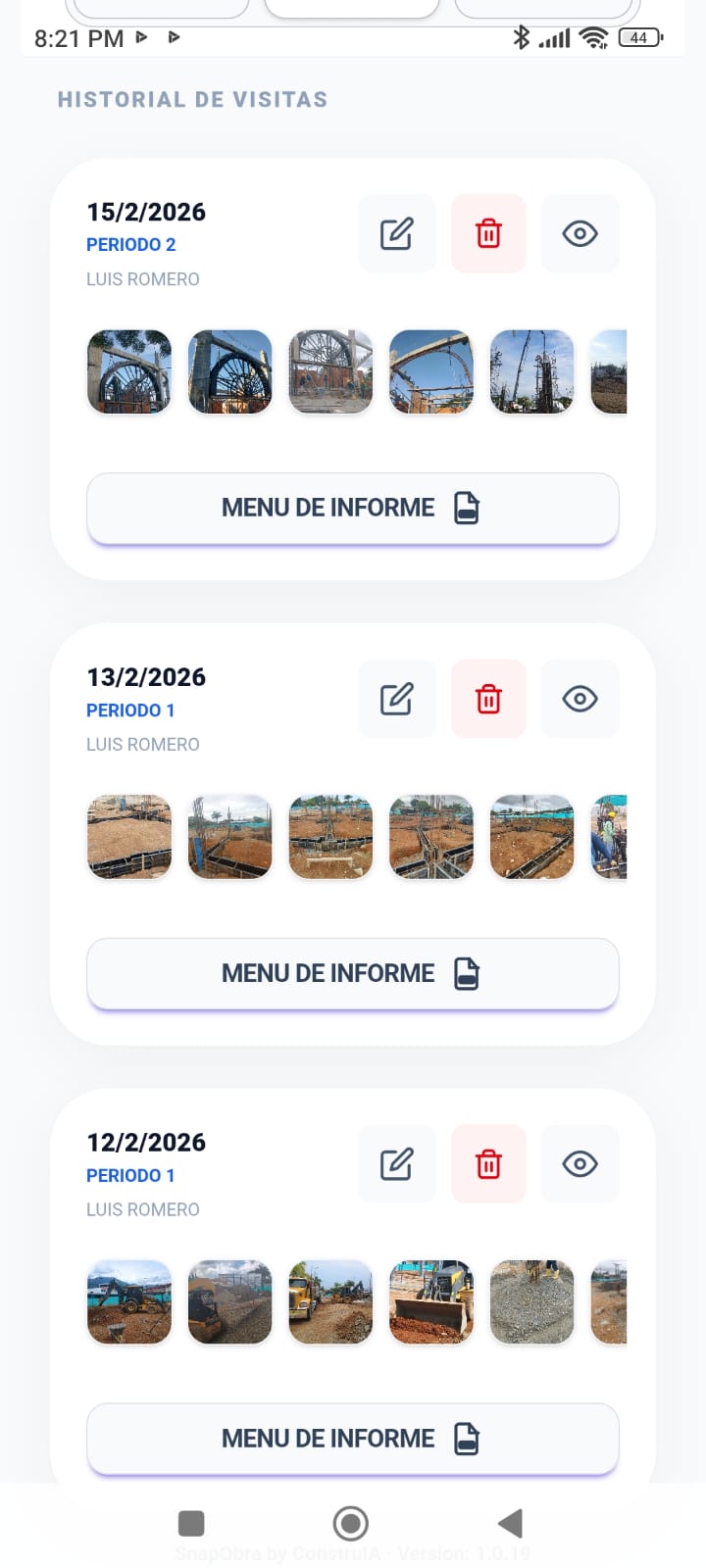Tap the Android back navigation arrow
The width and height of the screenshot is (706, 1568).
pyautogui.click(x=509, y=1523)
